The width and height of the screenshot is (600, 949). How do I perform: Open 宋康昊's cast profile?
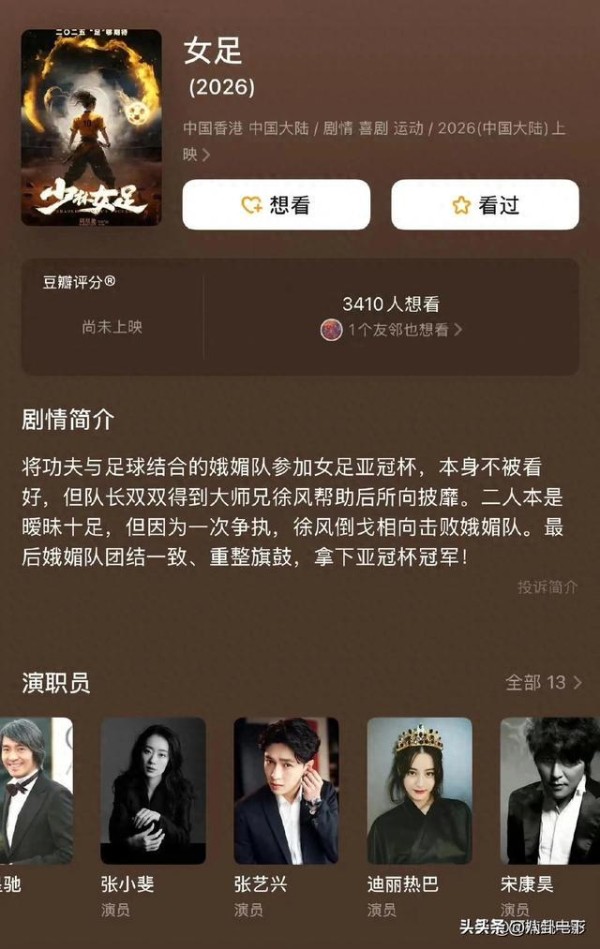click(x=550, y=792)
